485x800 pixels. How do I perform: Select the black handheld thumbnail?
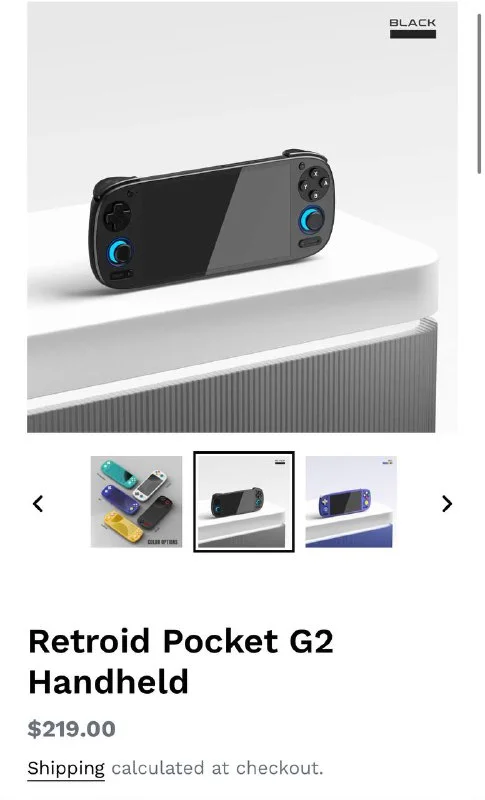[244, 502]
